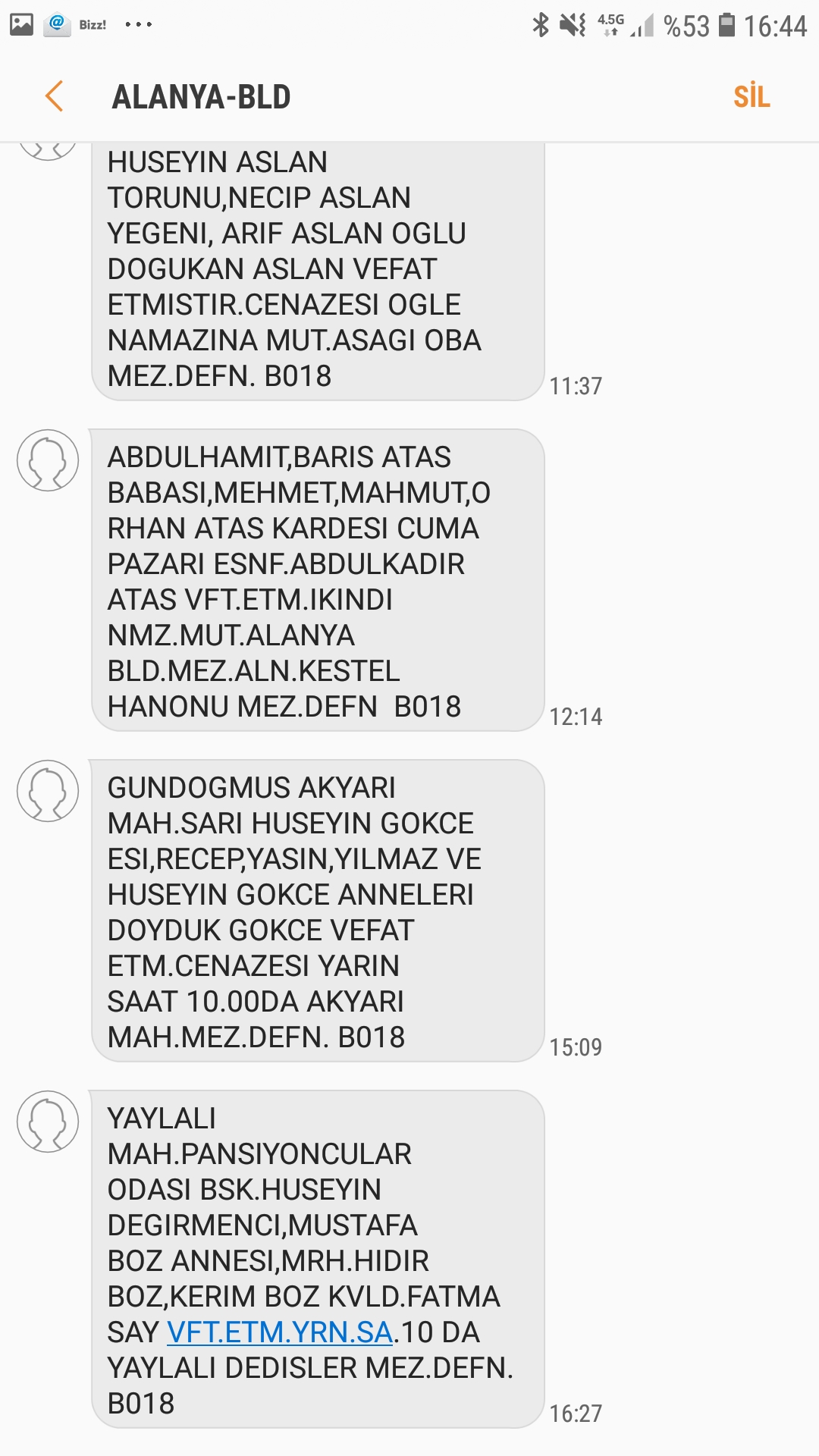This screenshot has height=1456, width=819.
Task: Go back using the orange arrow
Action: coord(54,96)
